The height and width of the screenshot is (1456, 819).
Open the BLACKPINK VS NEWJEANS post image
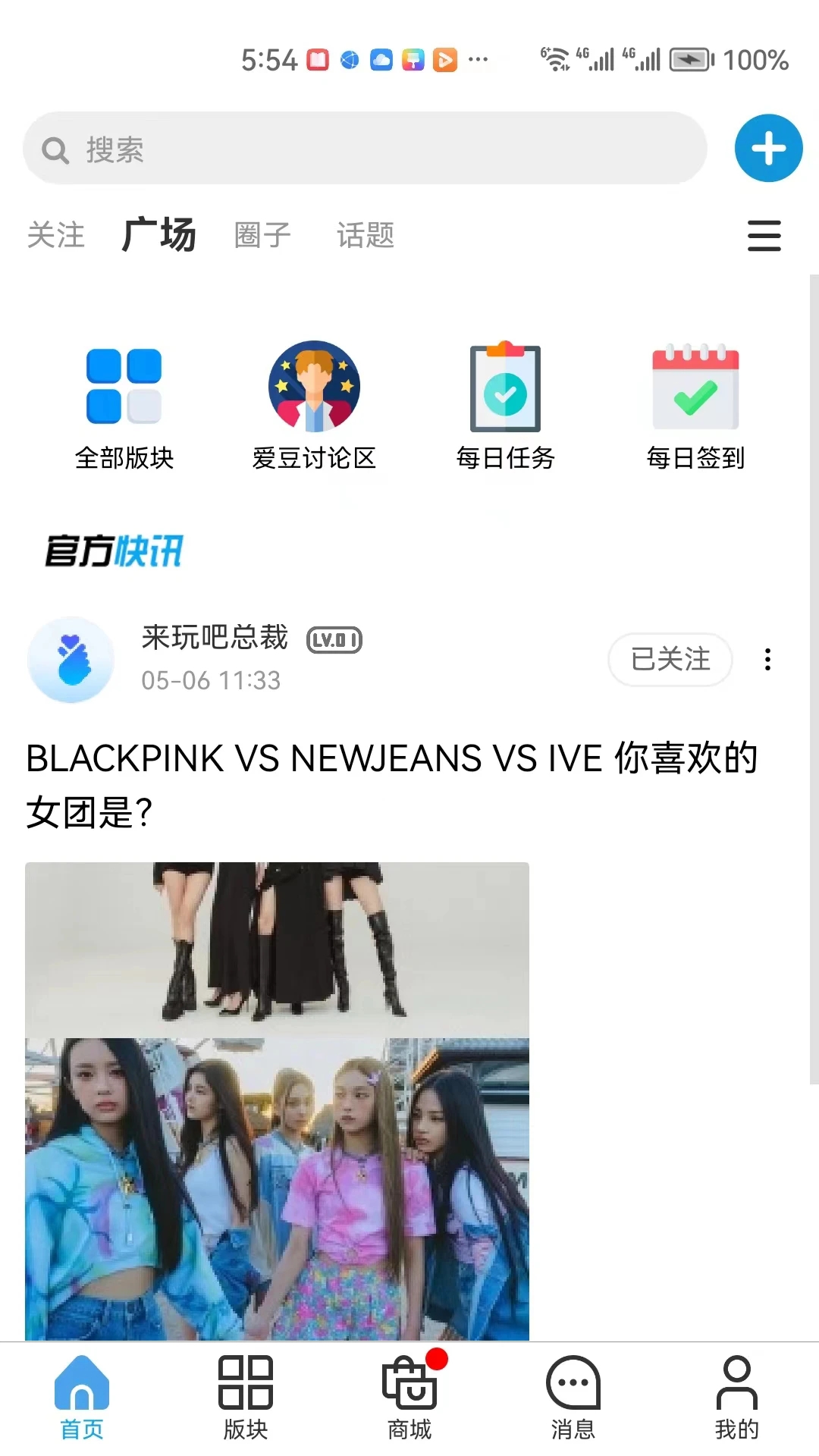[278, 1101]
